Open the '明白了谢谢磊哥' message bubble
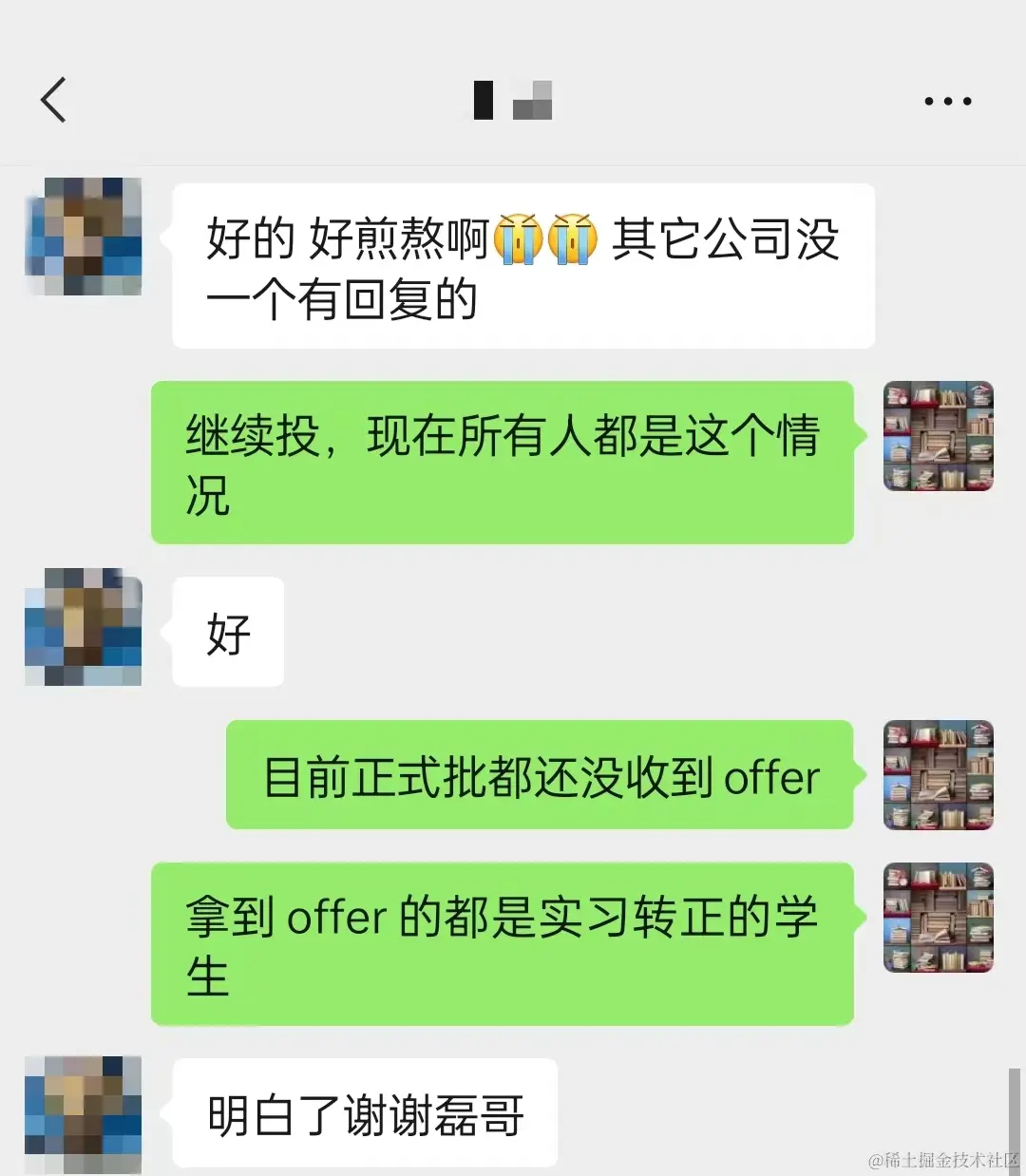This screenshot has width=1026, height=1176. 364,1112
